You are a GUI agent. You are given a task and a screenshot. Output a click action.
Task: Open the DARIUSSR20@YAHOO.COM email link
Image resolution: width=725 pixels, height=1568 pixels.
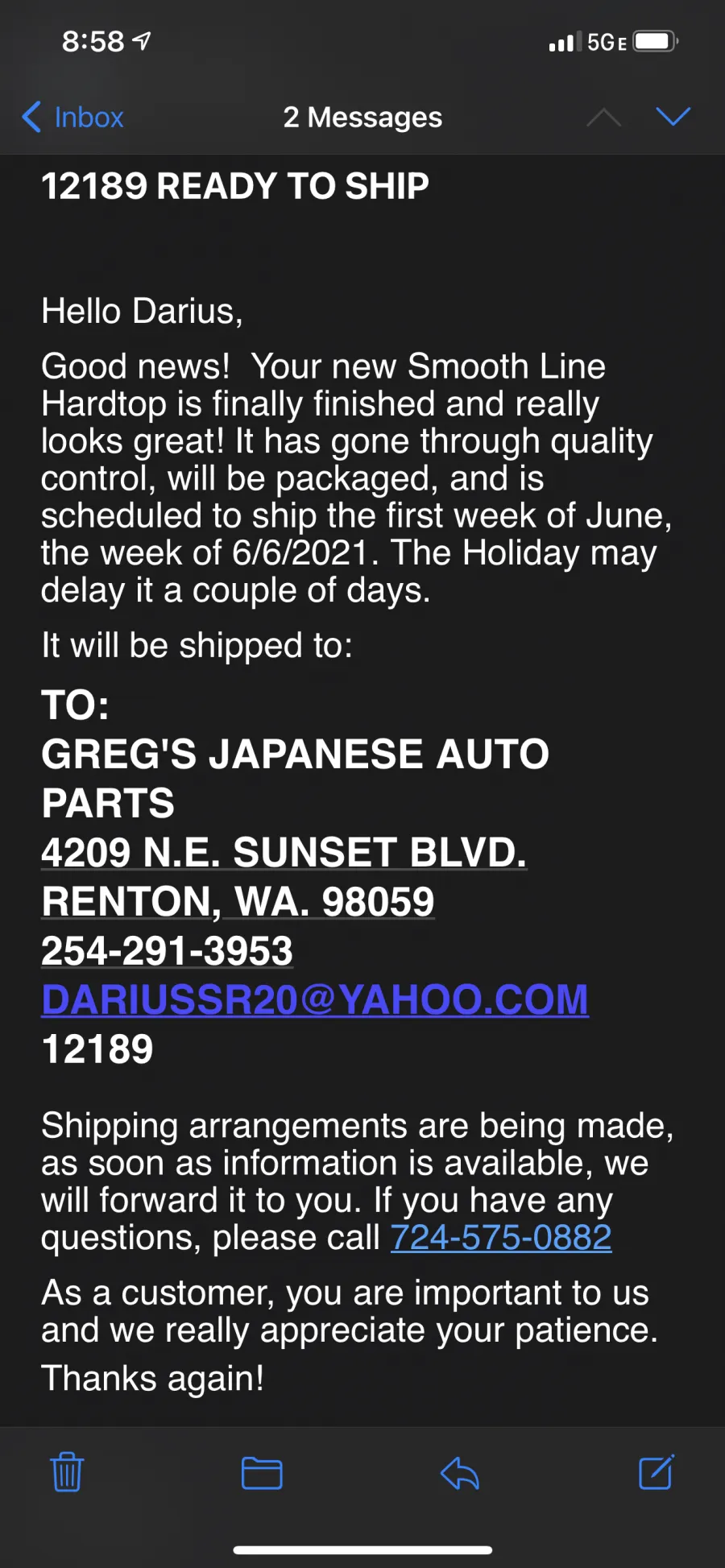coord(314,1000)
